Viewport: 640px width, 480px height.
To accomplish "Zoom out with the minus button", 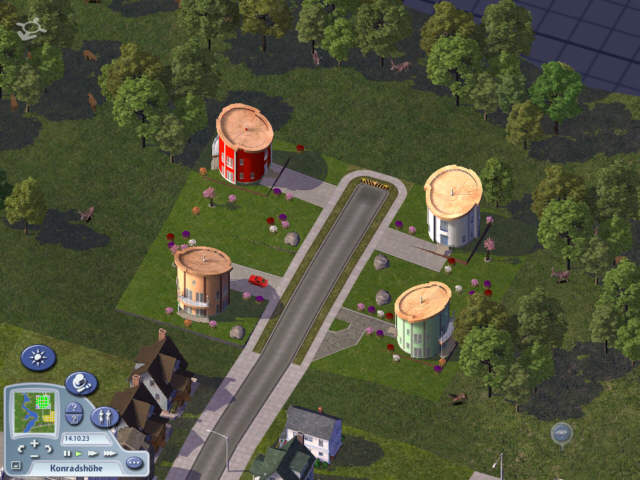I will click(34, 457).
